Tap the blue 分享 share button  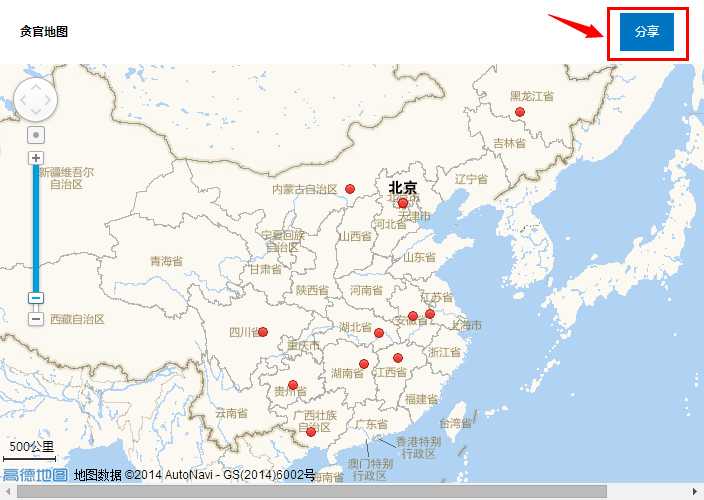point(647,32)
